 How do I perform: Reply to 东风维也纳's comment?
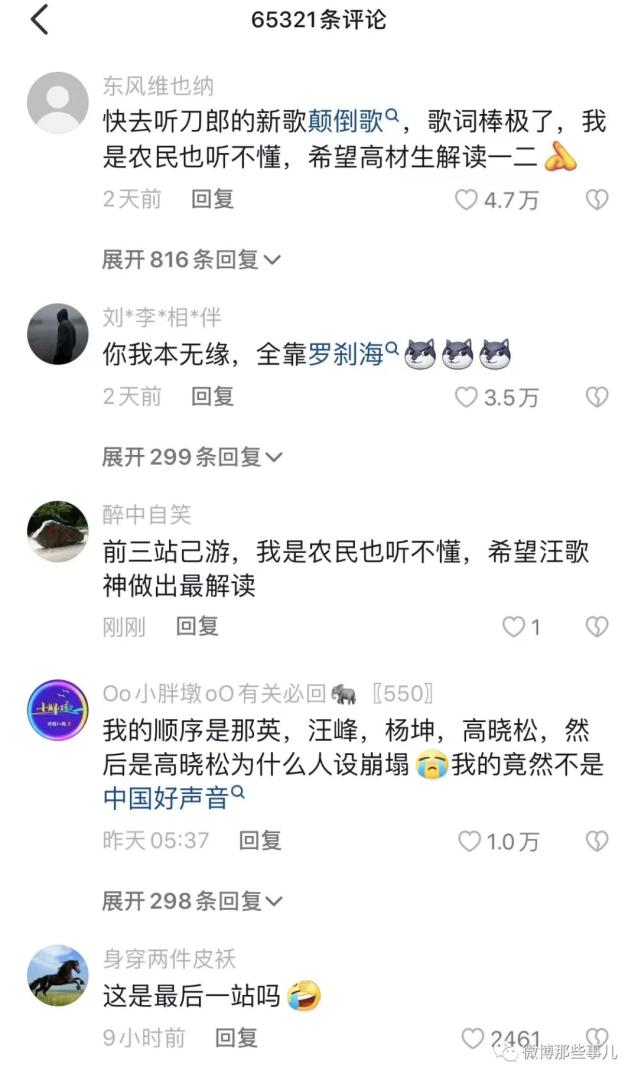point(212,199)
